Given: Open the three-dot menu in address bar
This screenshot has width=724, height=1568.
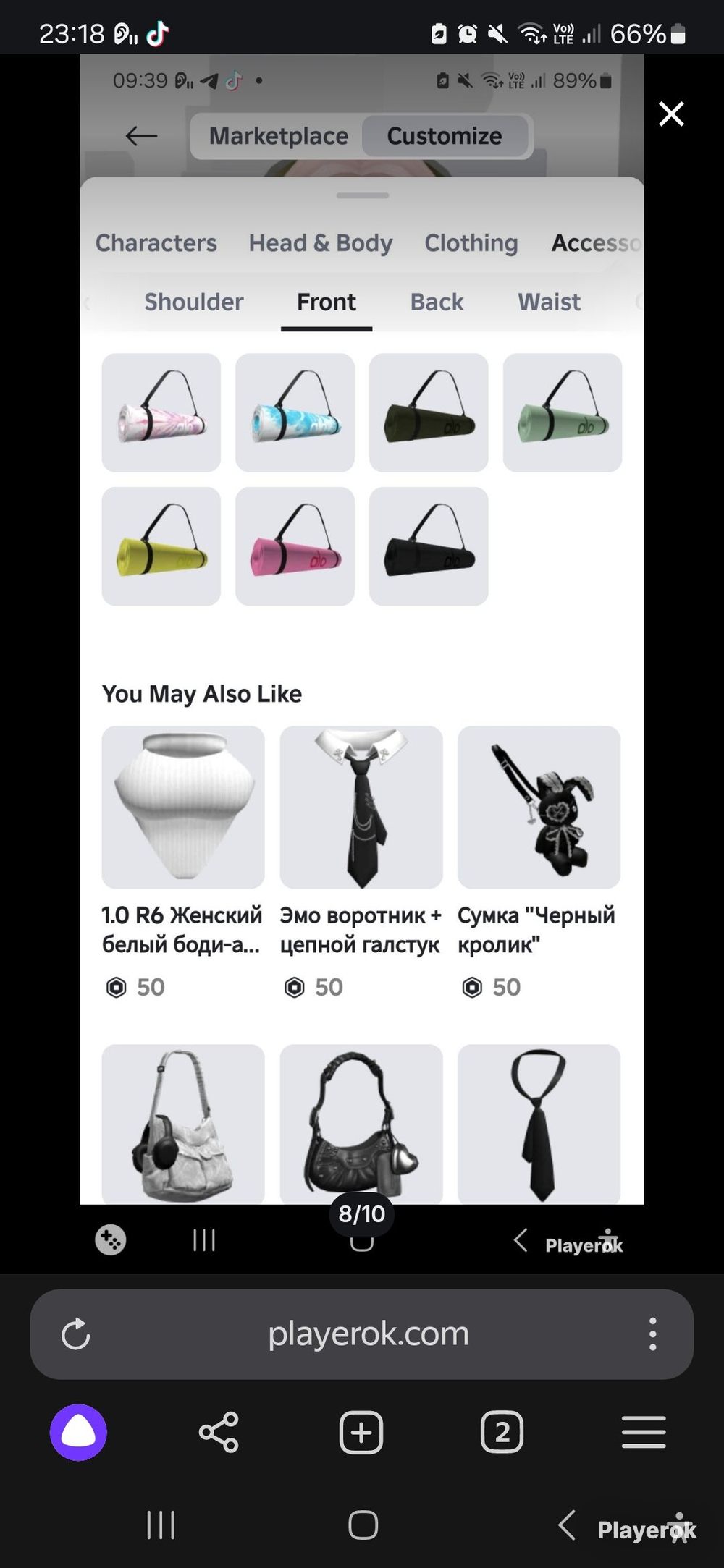Looking at the screenshot, I should click(x=652, y=1334).
